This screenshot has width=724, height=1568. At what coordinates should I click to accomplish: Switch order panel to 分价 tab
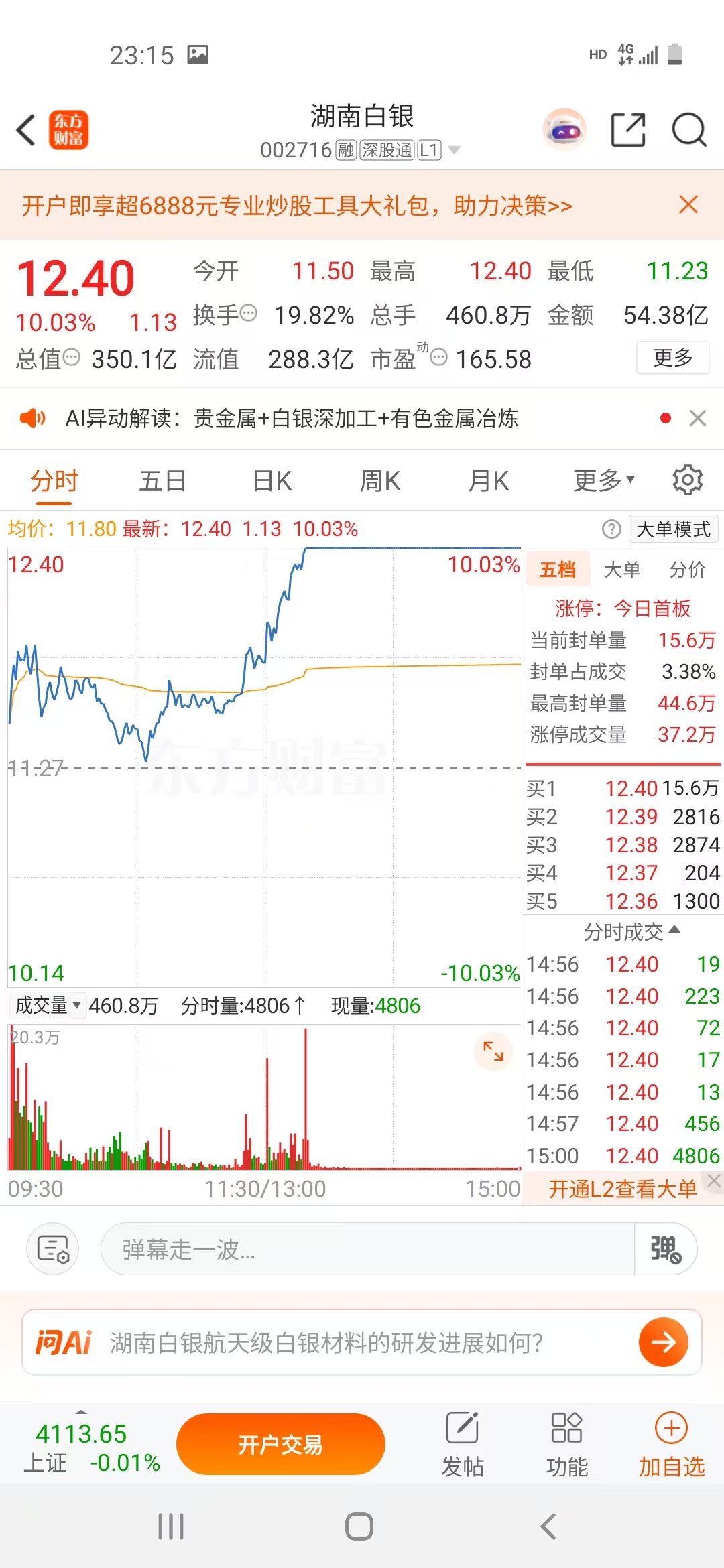point(687,570)
